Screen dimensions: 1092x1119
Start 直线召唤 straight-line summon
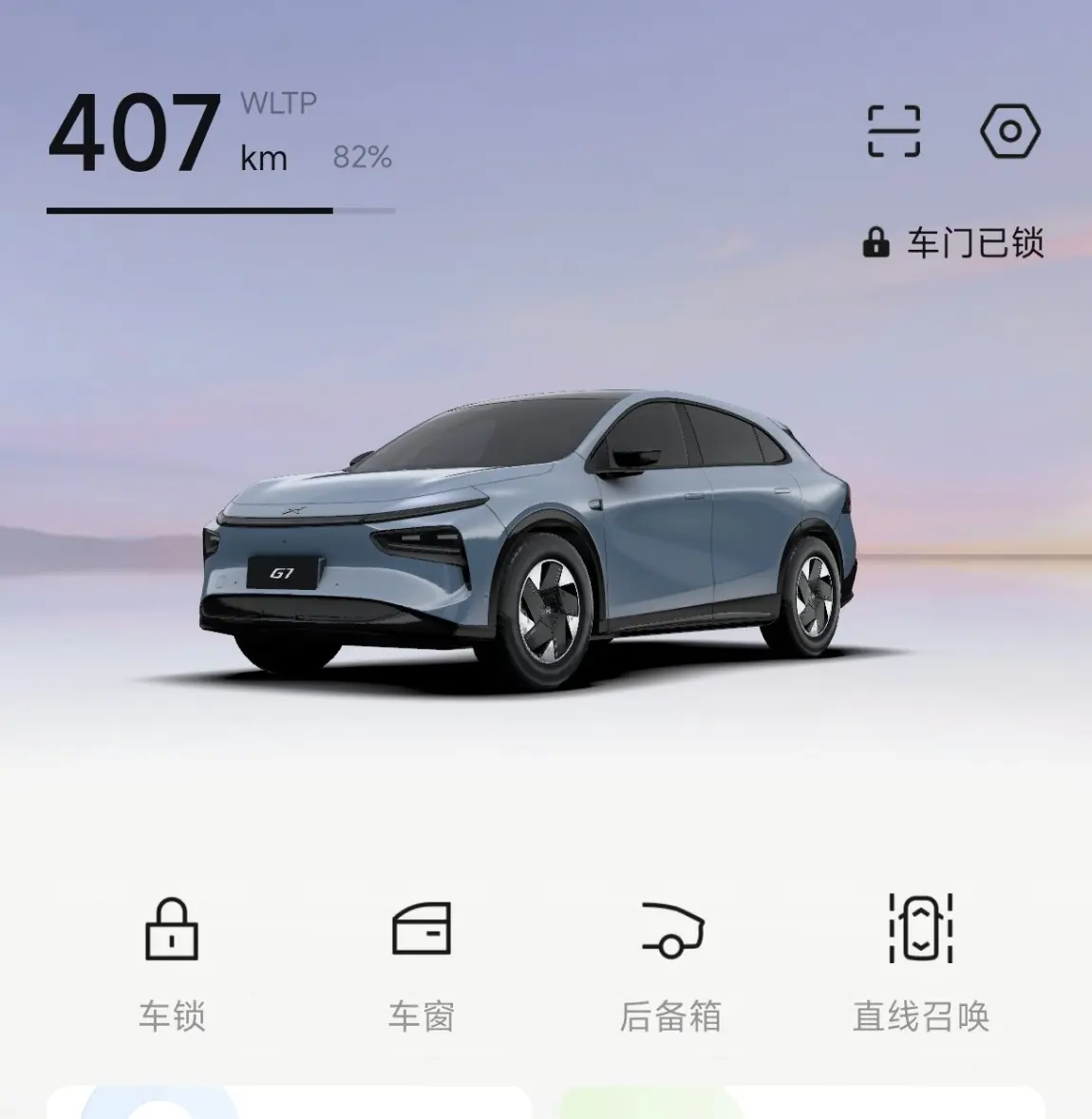921,963
